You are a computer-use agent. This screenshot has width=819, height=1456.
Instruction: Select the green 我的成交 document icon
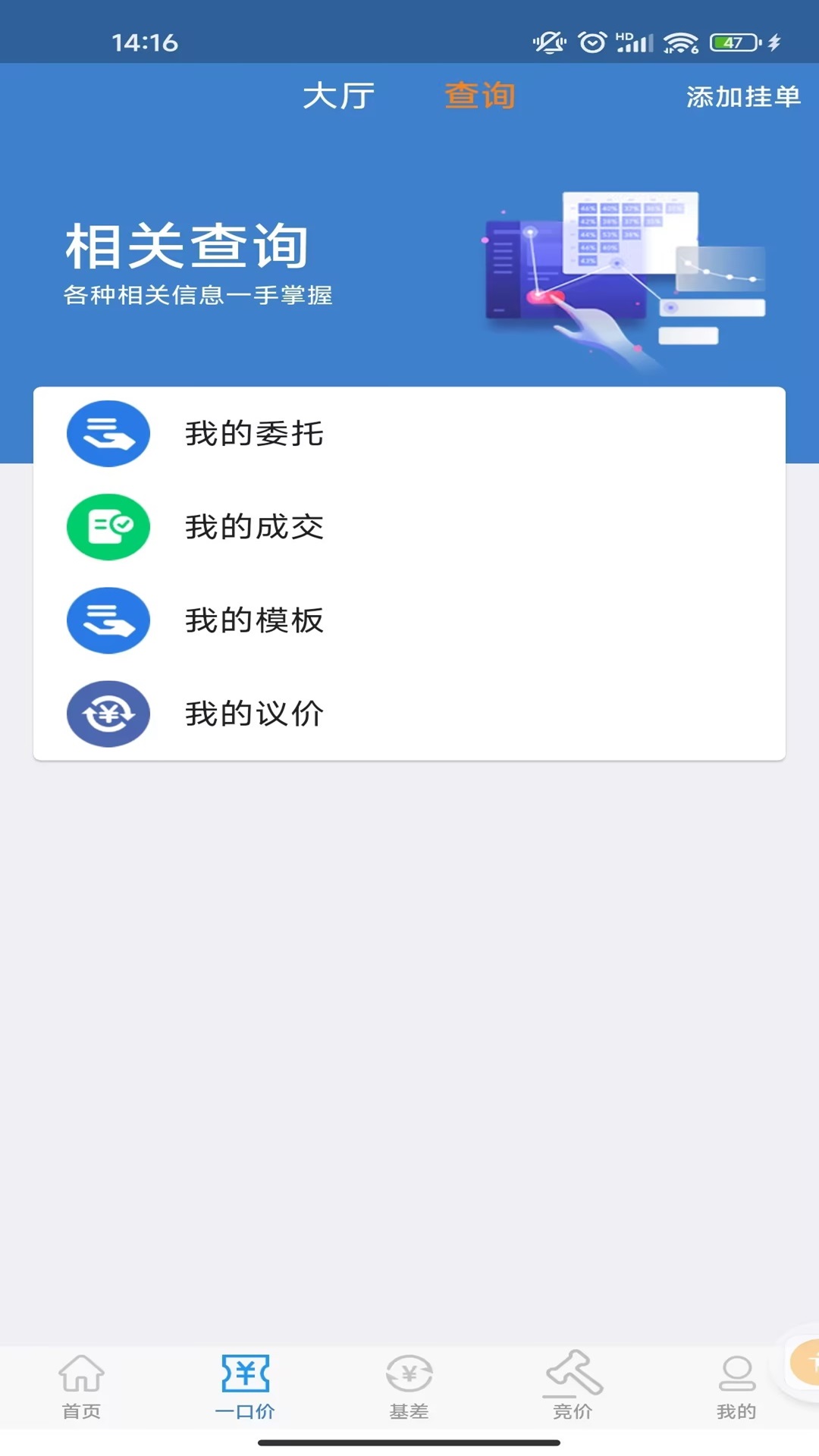pyautogui.click(x=108, y=526)
